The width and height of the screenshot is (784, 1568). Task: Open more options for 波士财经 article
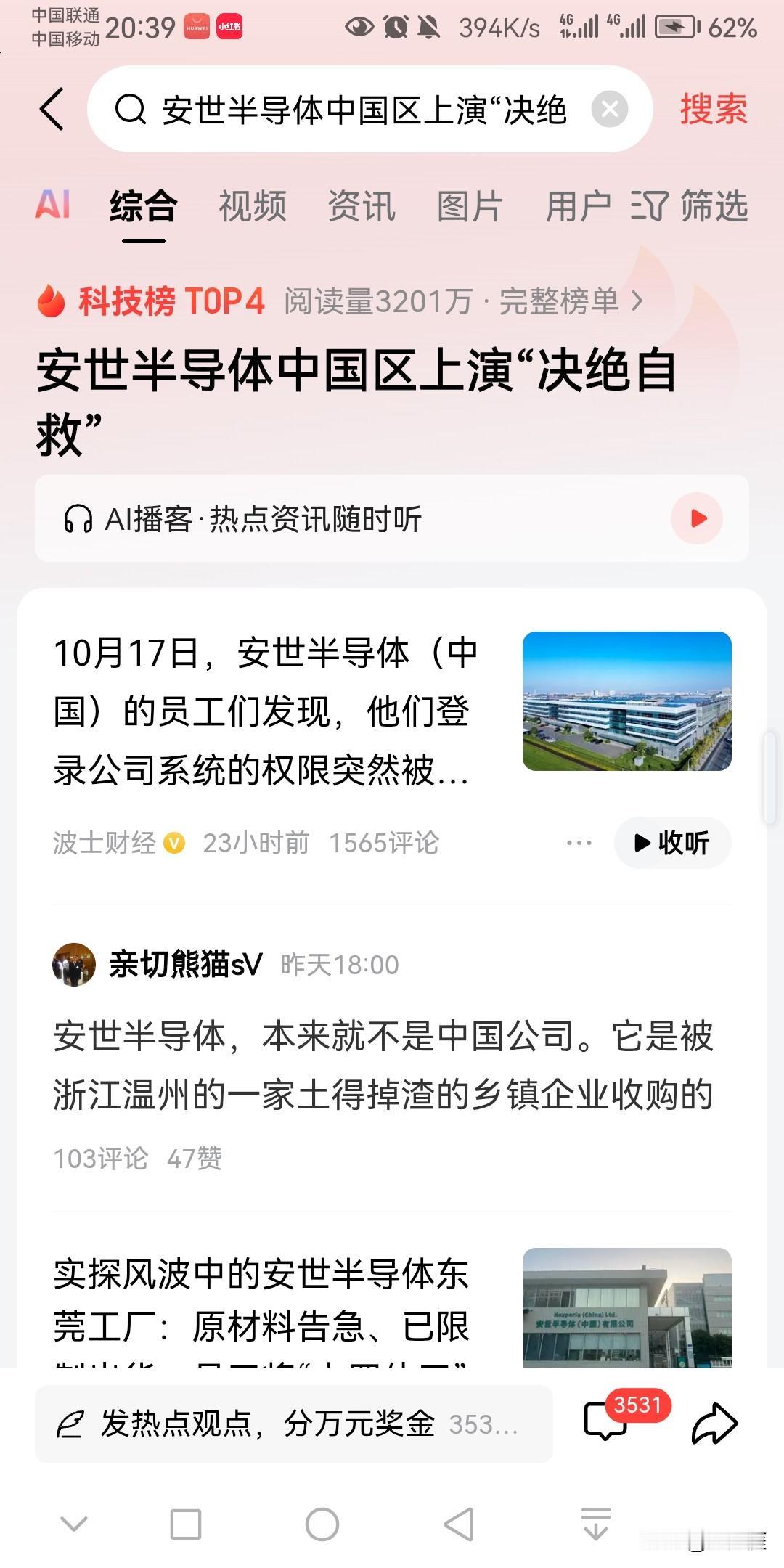pyautogui.click(x=579, y=843)
